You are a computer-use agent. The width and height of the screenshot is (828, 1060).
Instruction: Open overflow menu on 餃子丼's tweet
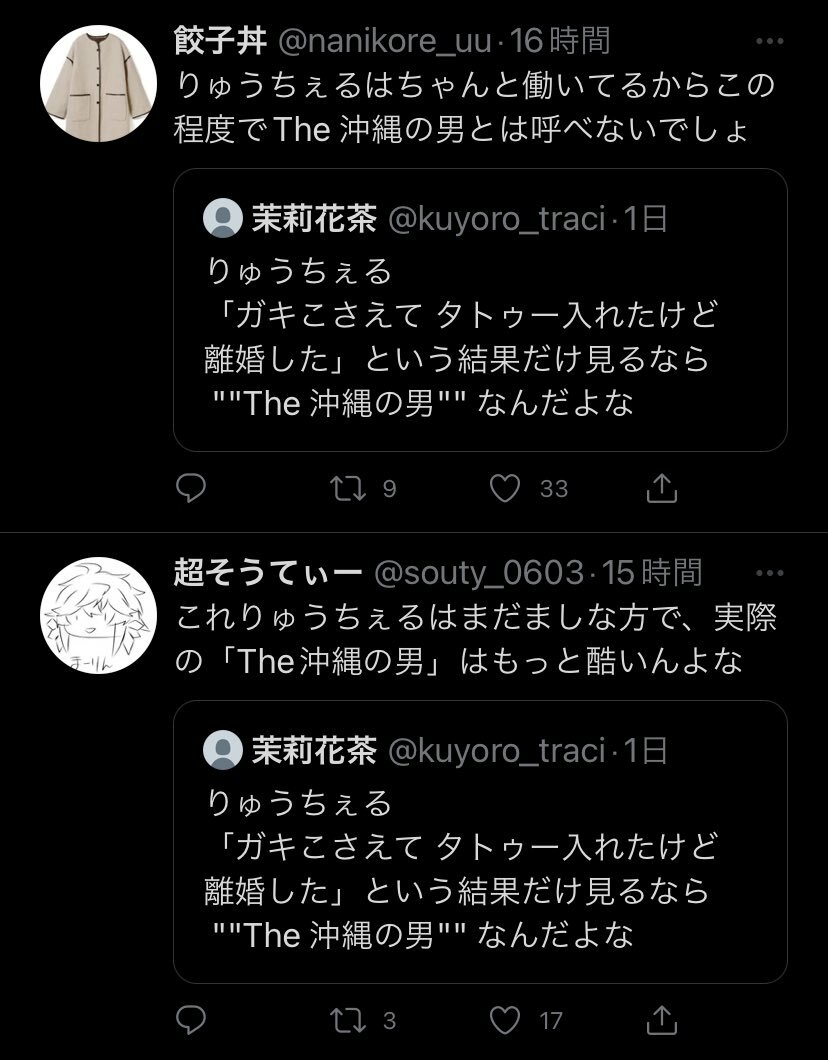click(x=768, y=41)
